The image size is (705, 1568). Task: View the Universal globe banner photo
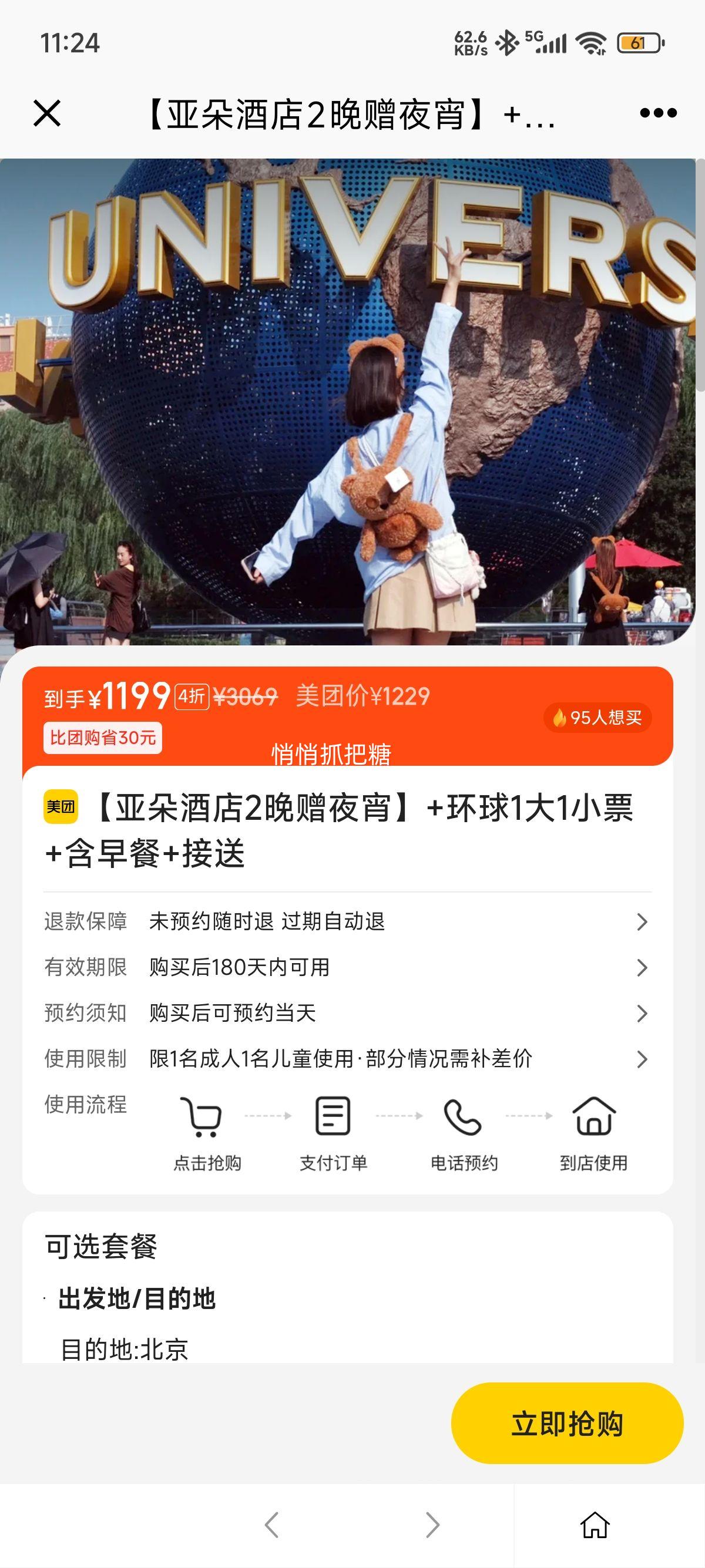point(347,402)
